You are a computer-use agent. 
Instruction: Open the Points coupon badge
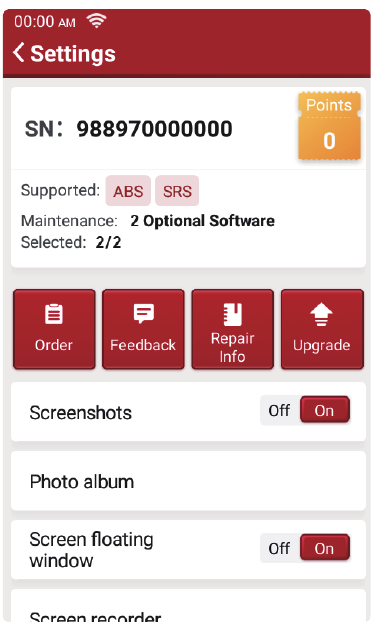pyautogui.click(x=329, y=127)
